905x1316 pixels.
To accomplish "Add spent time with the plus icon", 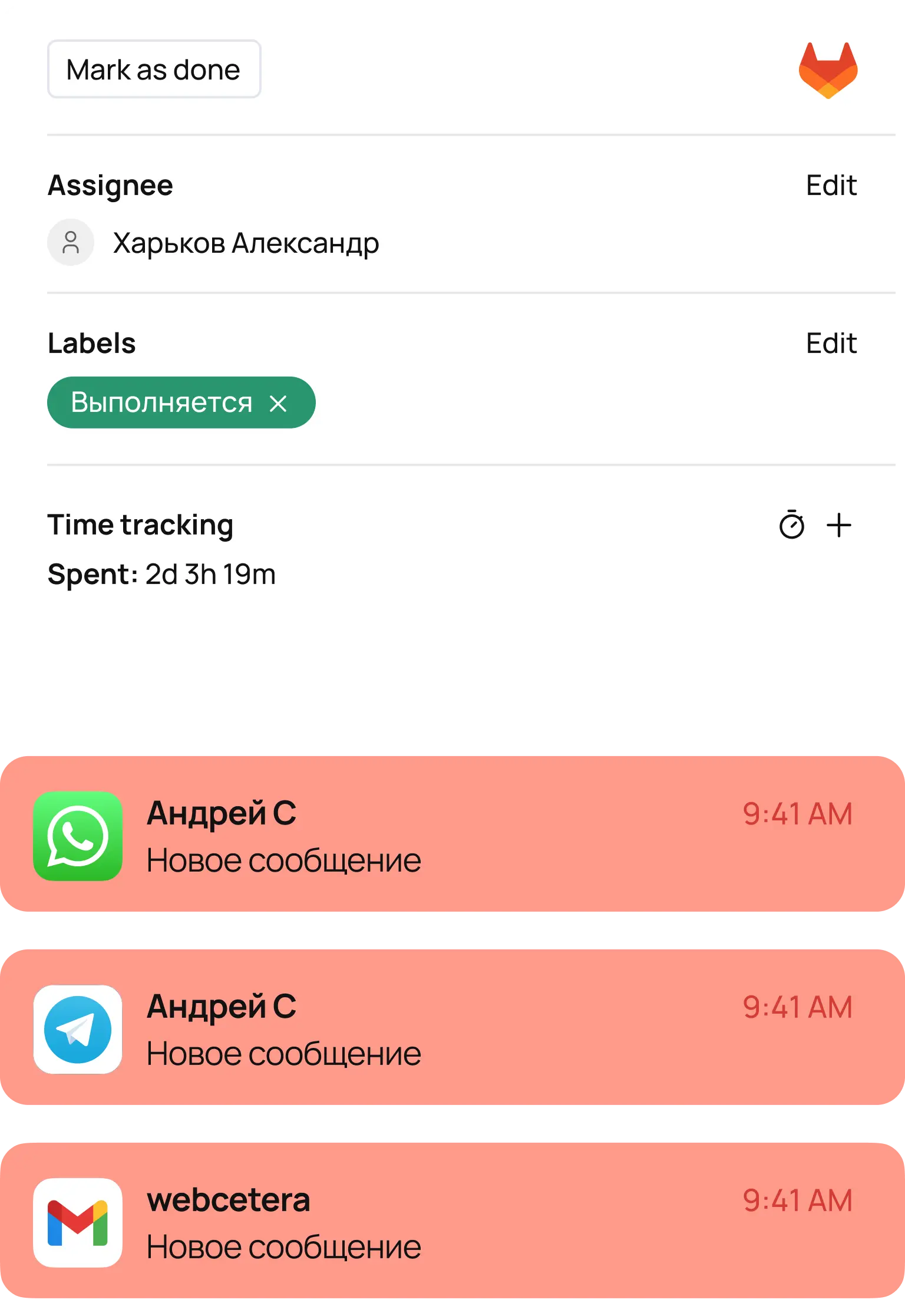I will [839, 525].
